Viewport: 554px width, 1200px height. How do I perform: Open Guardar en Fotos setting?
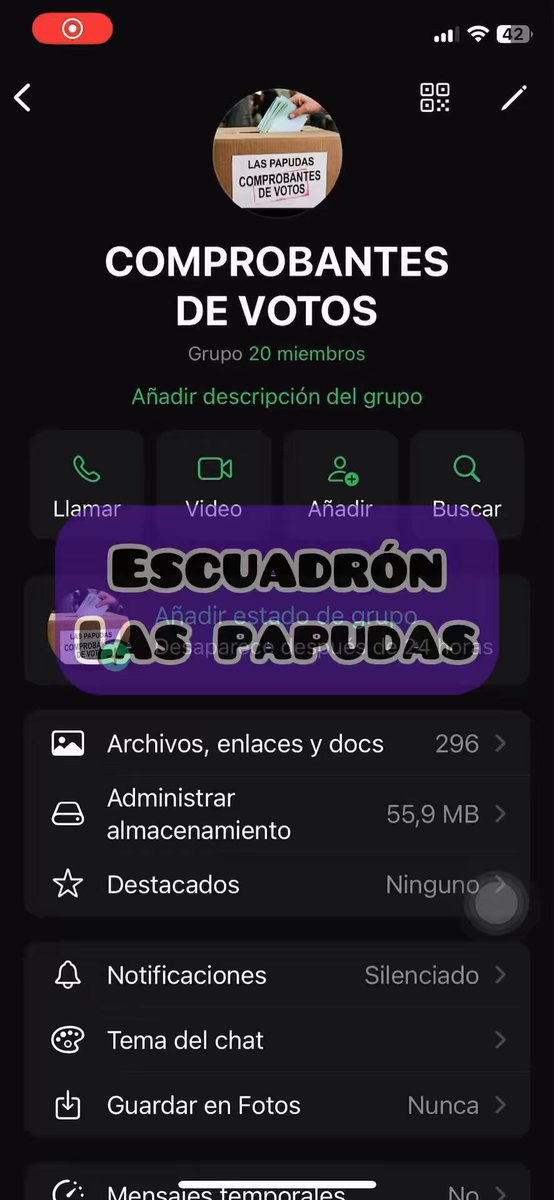point(277,1105)
